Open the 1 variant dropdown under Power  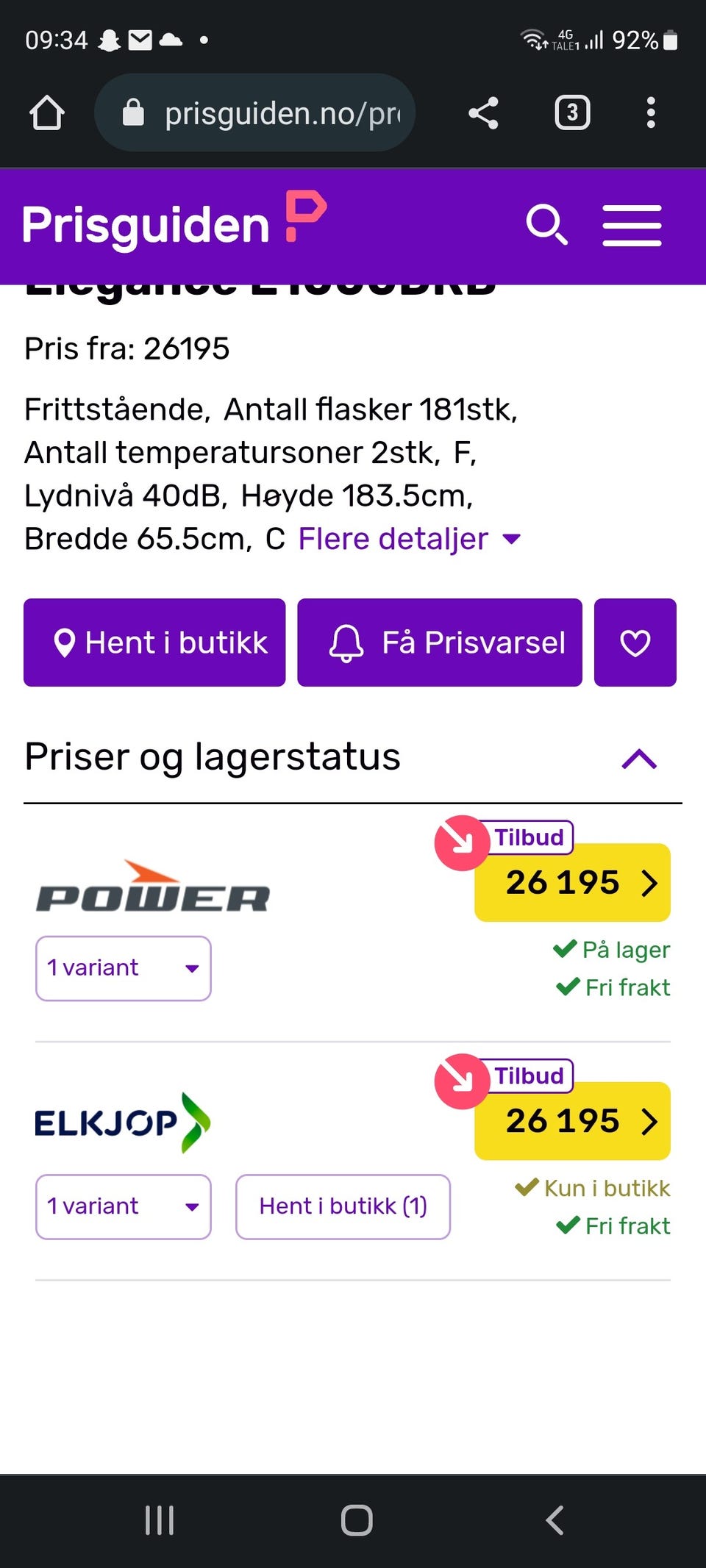(x=124, y=968)
